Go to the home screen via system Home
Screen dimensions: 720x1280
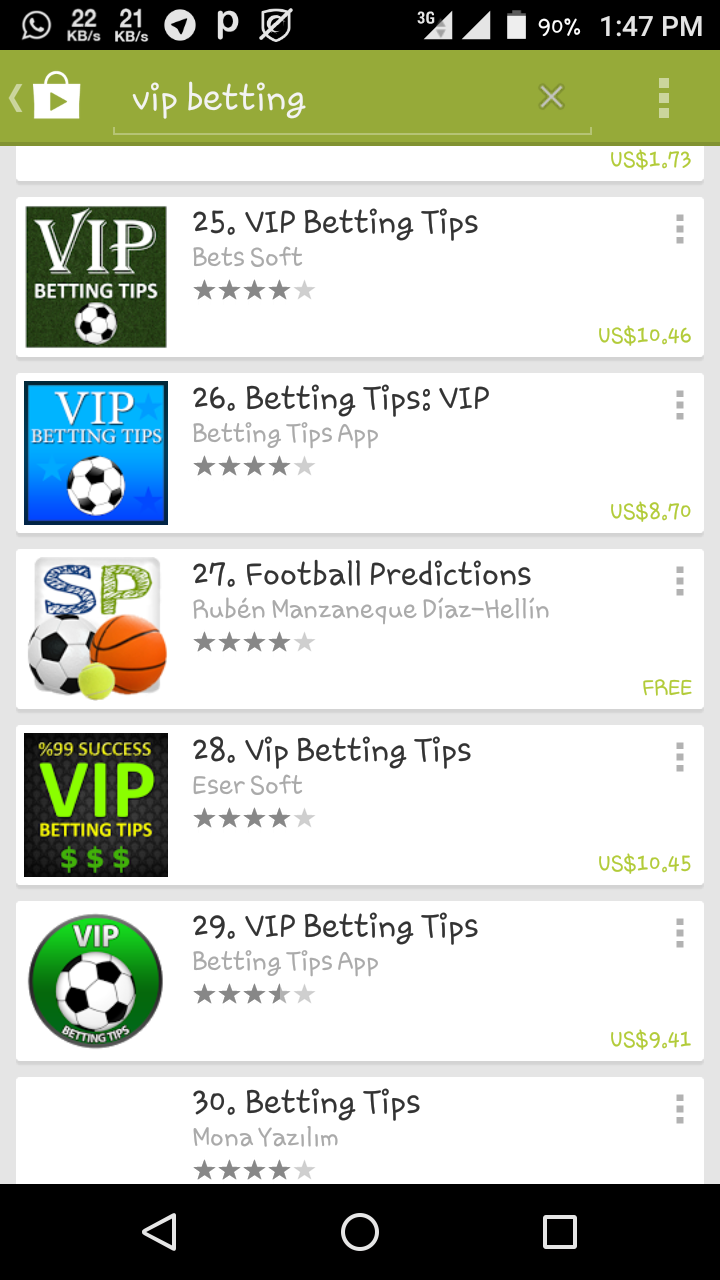[x=360, y=1232]
